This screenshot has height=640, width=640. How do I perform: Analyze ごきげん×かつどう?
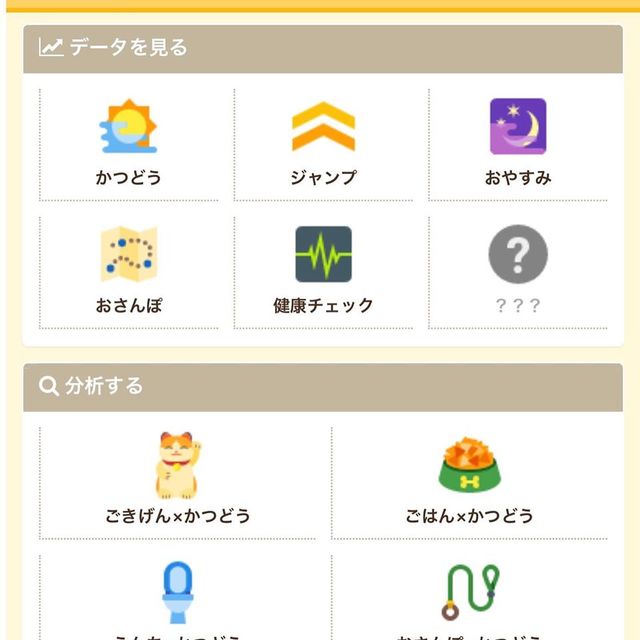178,480
